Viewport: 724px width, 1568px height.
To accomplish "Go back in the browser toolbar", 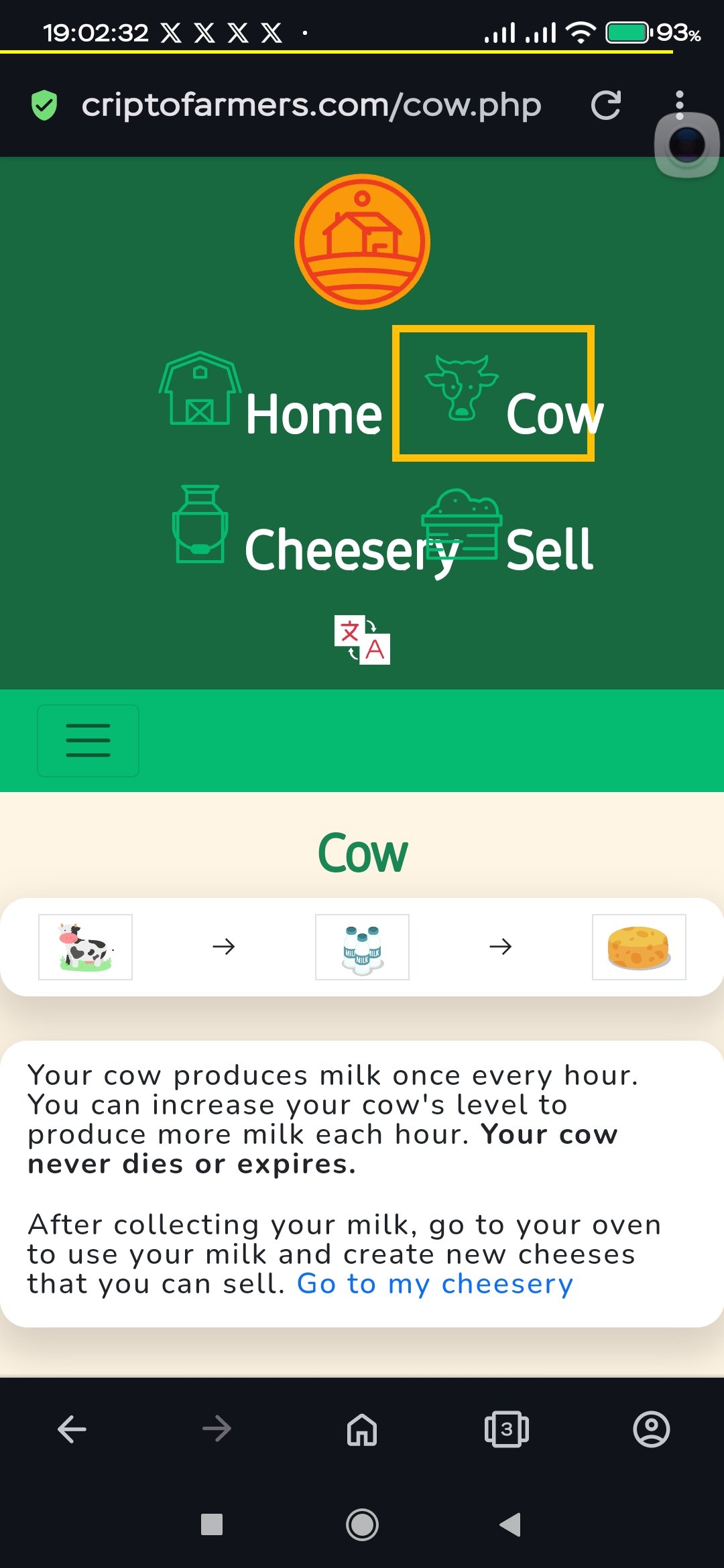I will pos(72,1429).
